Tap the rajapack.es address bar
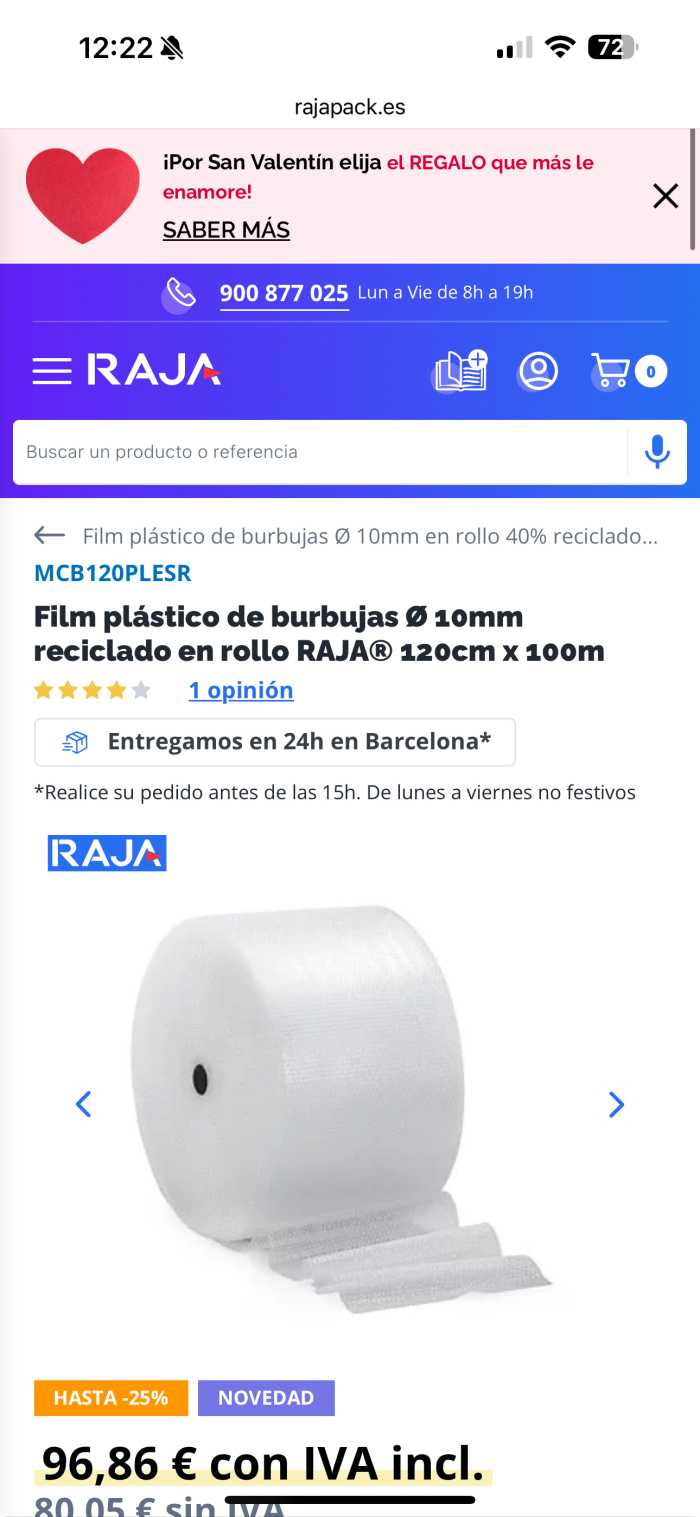This screenshot has width=700, height=1517. pyautogui.click(x=350, y=107)
